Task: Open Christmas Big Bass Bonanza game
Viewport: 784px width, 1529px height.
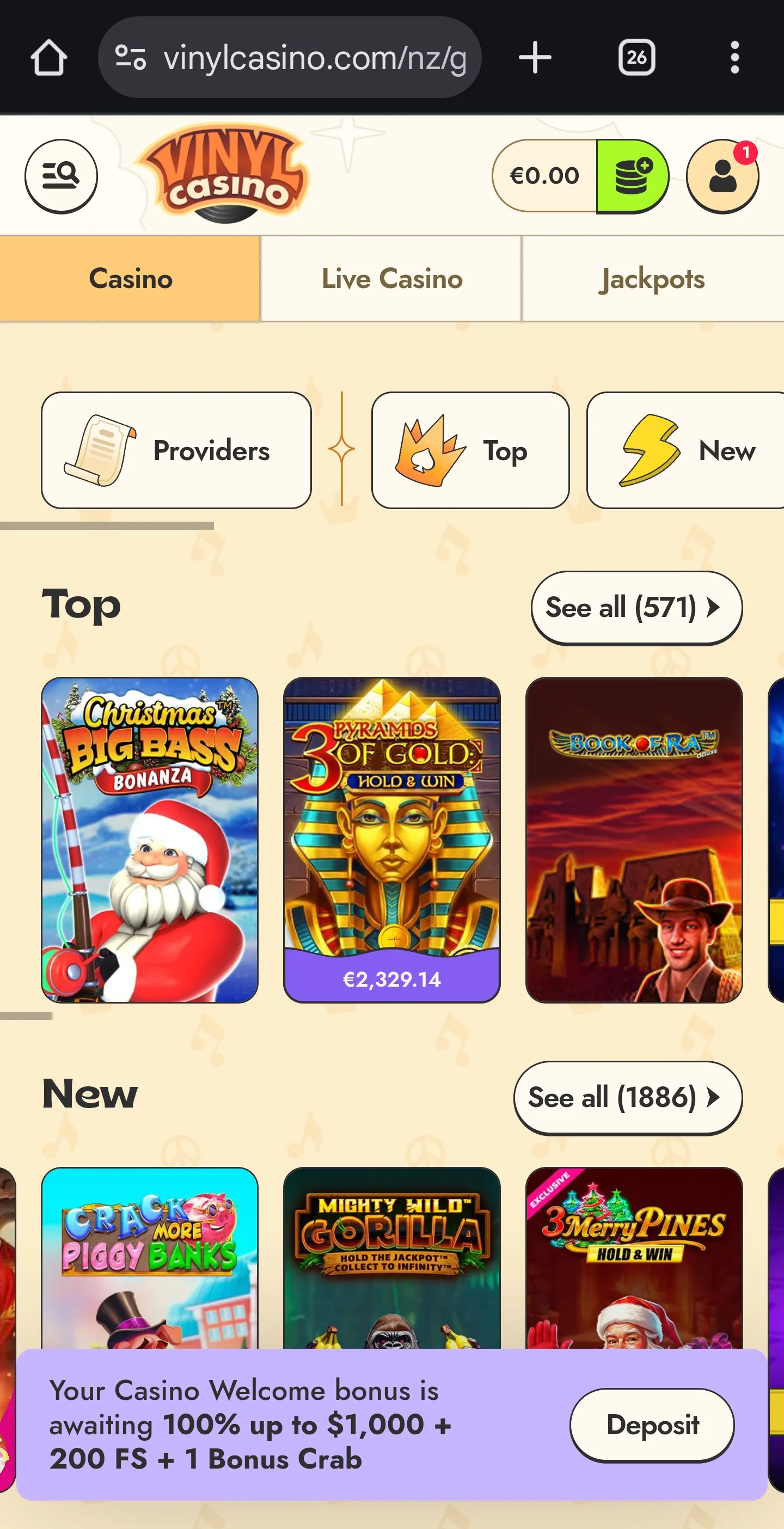Action: click(x=150, y=839)
